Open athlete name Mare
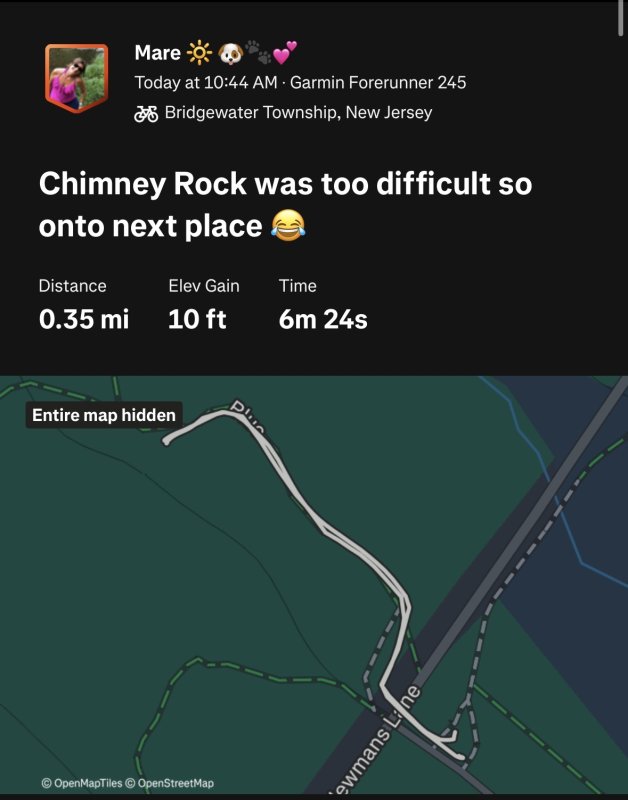This screenshot has width=628, height=800. 157,52
